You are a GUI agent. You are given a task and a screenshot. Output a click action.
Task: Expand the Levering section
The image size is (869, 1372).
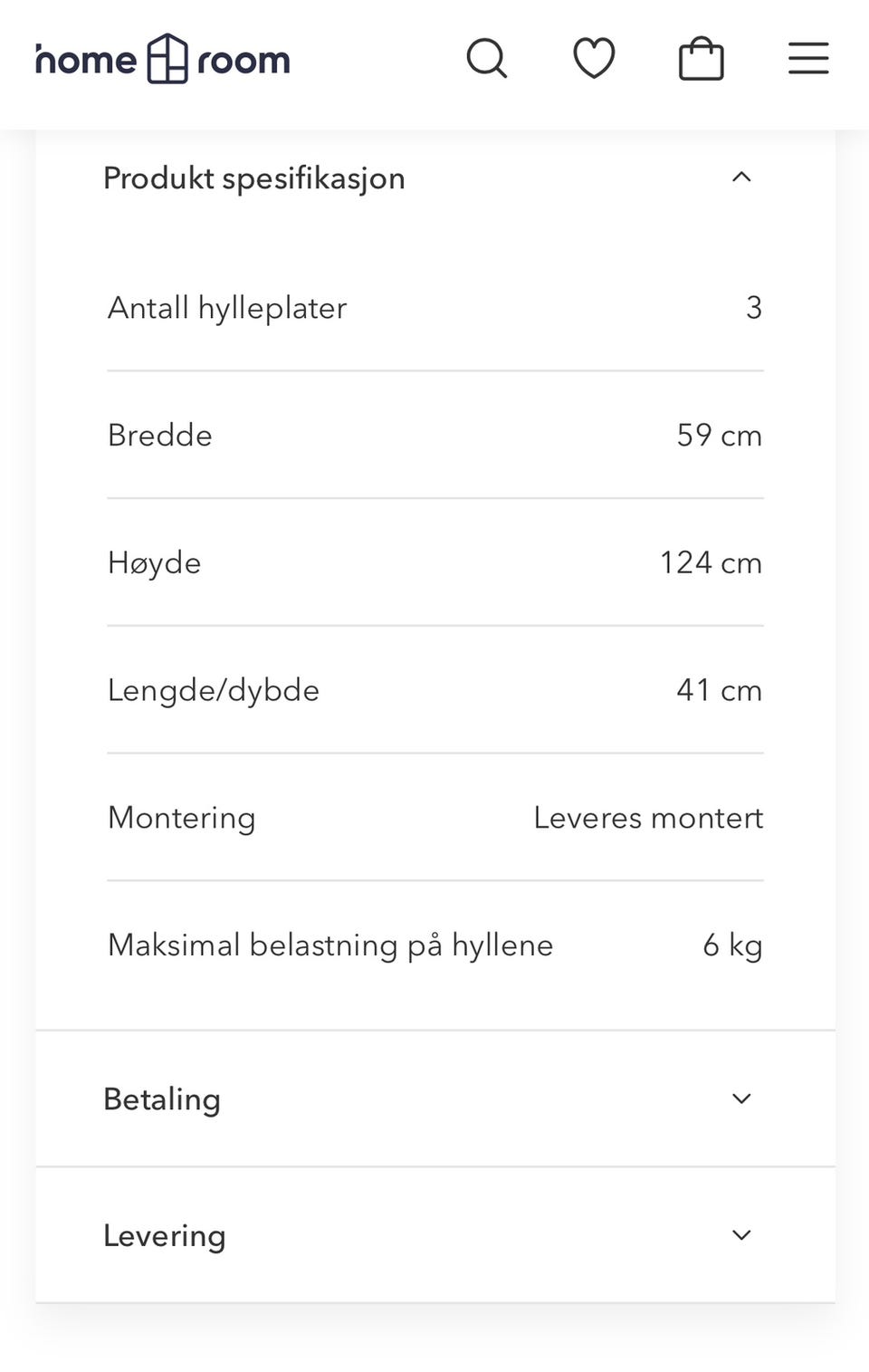tap(434, 1234)
